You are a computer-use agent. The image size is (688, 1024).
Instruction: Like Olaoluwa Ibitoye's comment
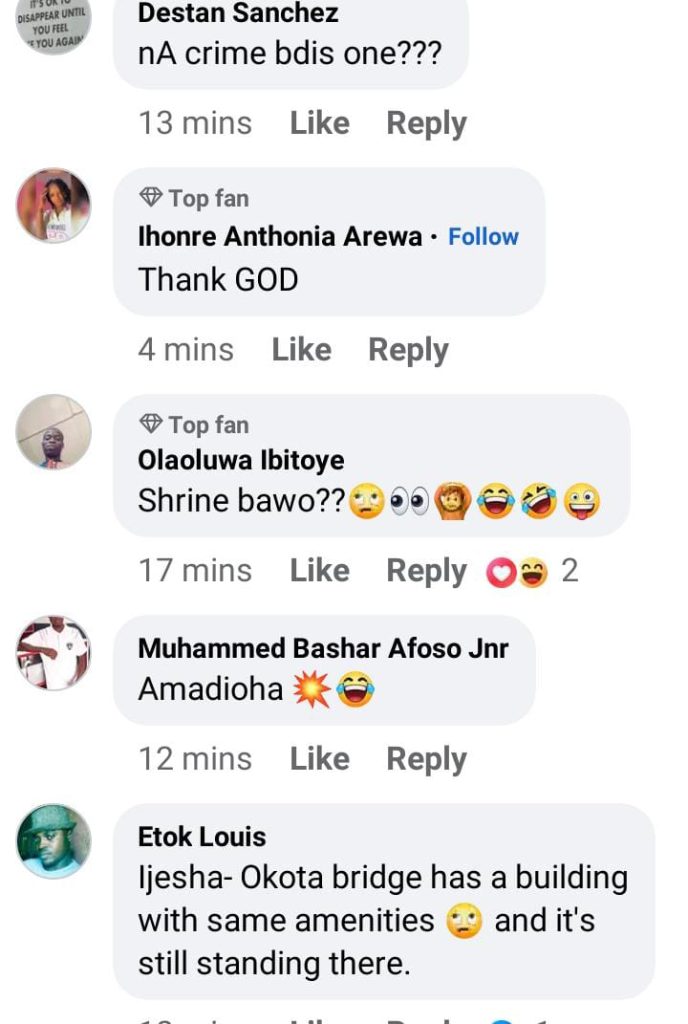click(x=319, y=570)
